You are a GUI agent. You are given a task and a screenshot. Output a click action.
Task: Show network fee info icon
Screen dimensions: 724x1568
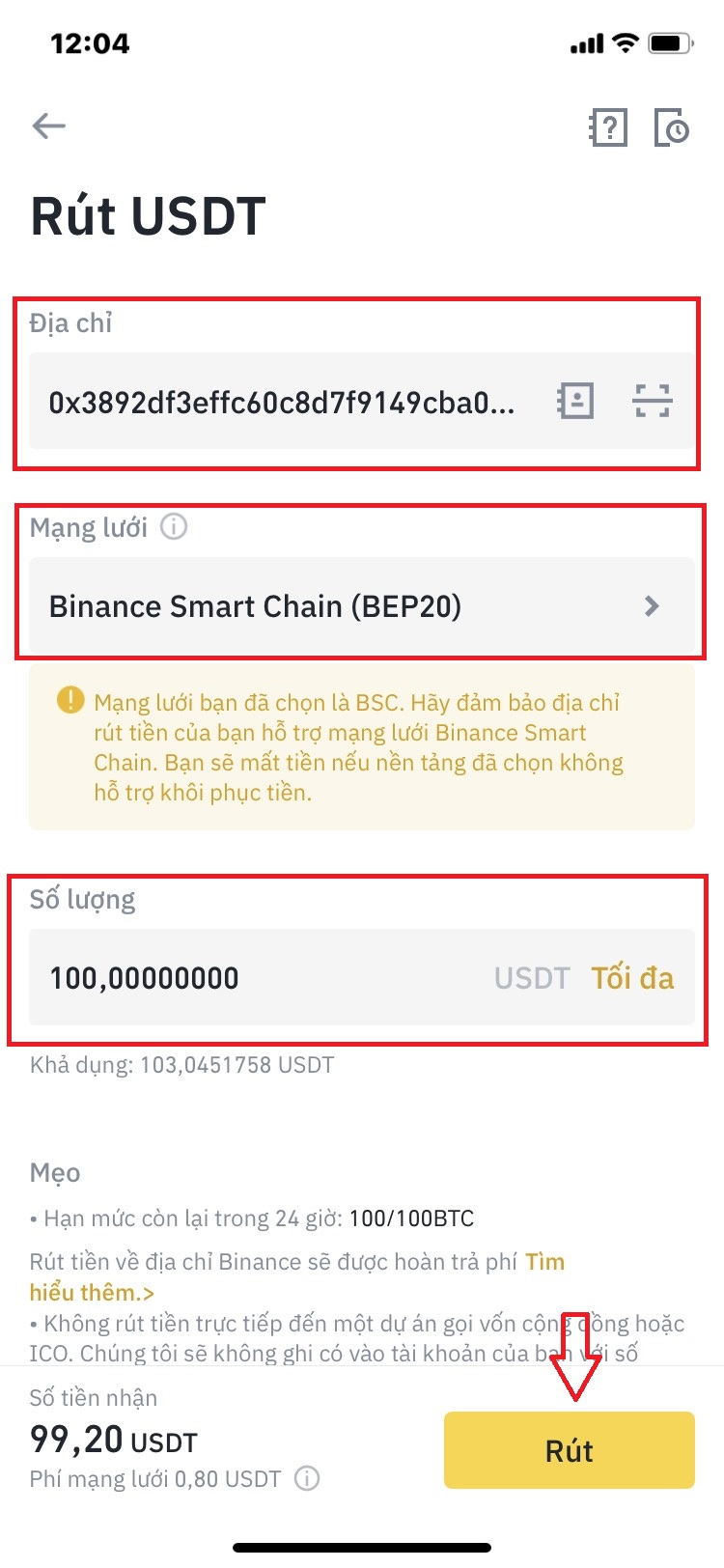click(x=307, y=1478)
